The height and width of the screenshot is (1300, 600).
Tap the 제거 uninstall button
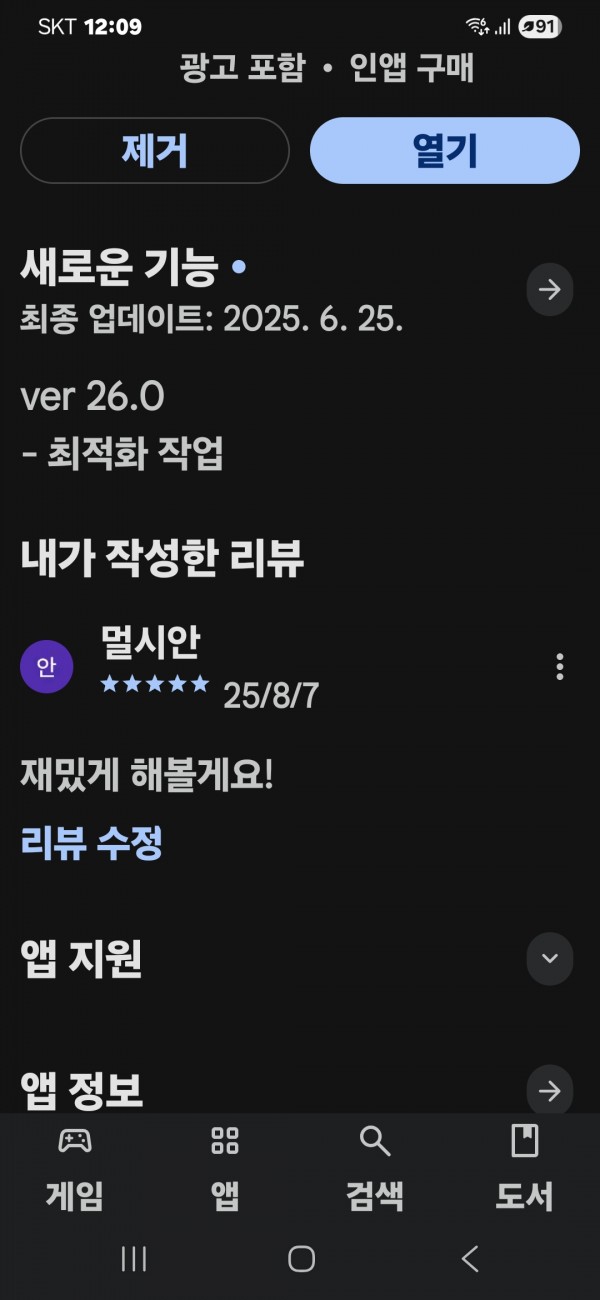155,151
